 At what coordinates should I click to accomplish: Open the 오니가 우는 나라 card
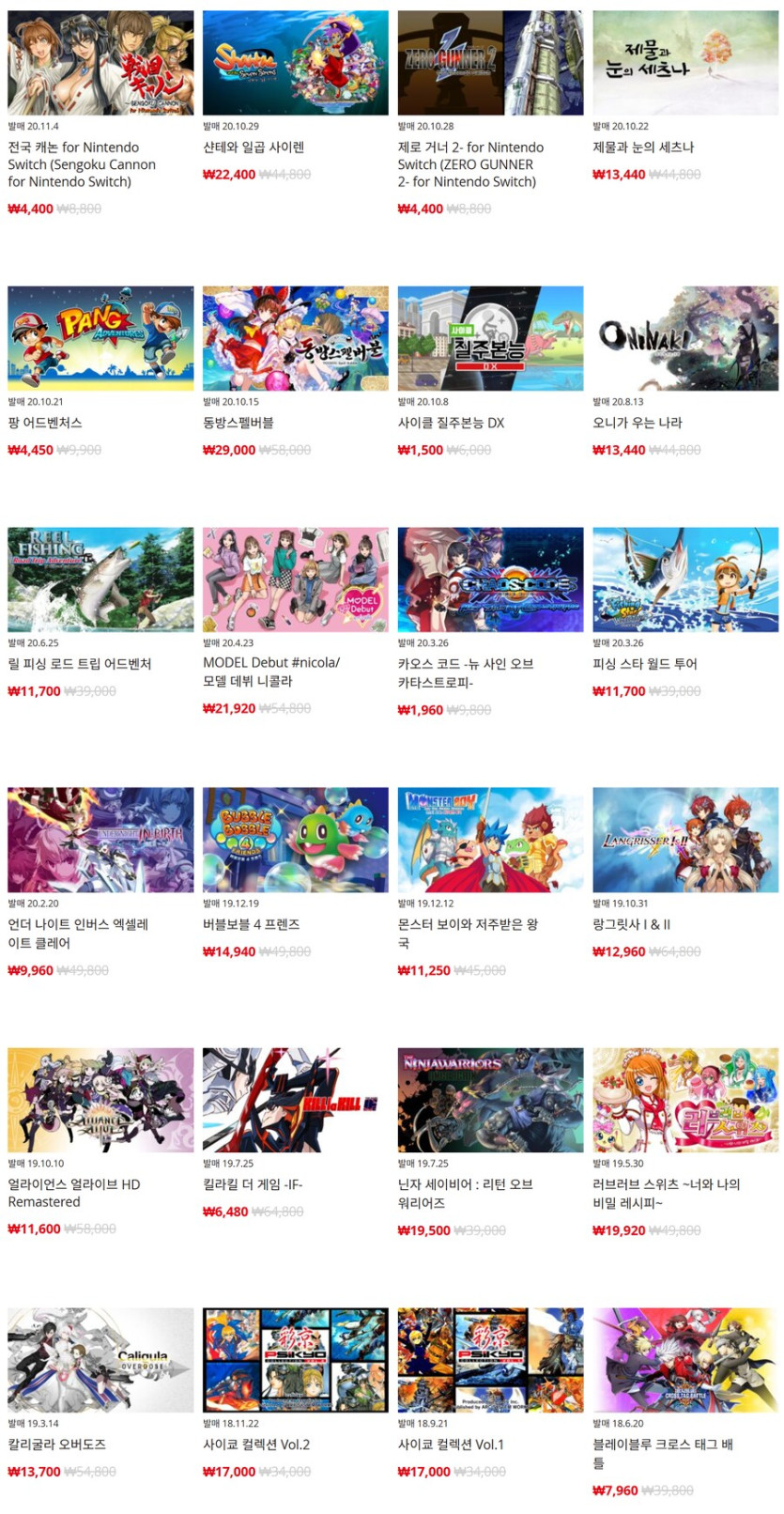[x=684, y=338]
